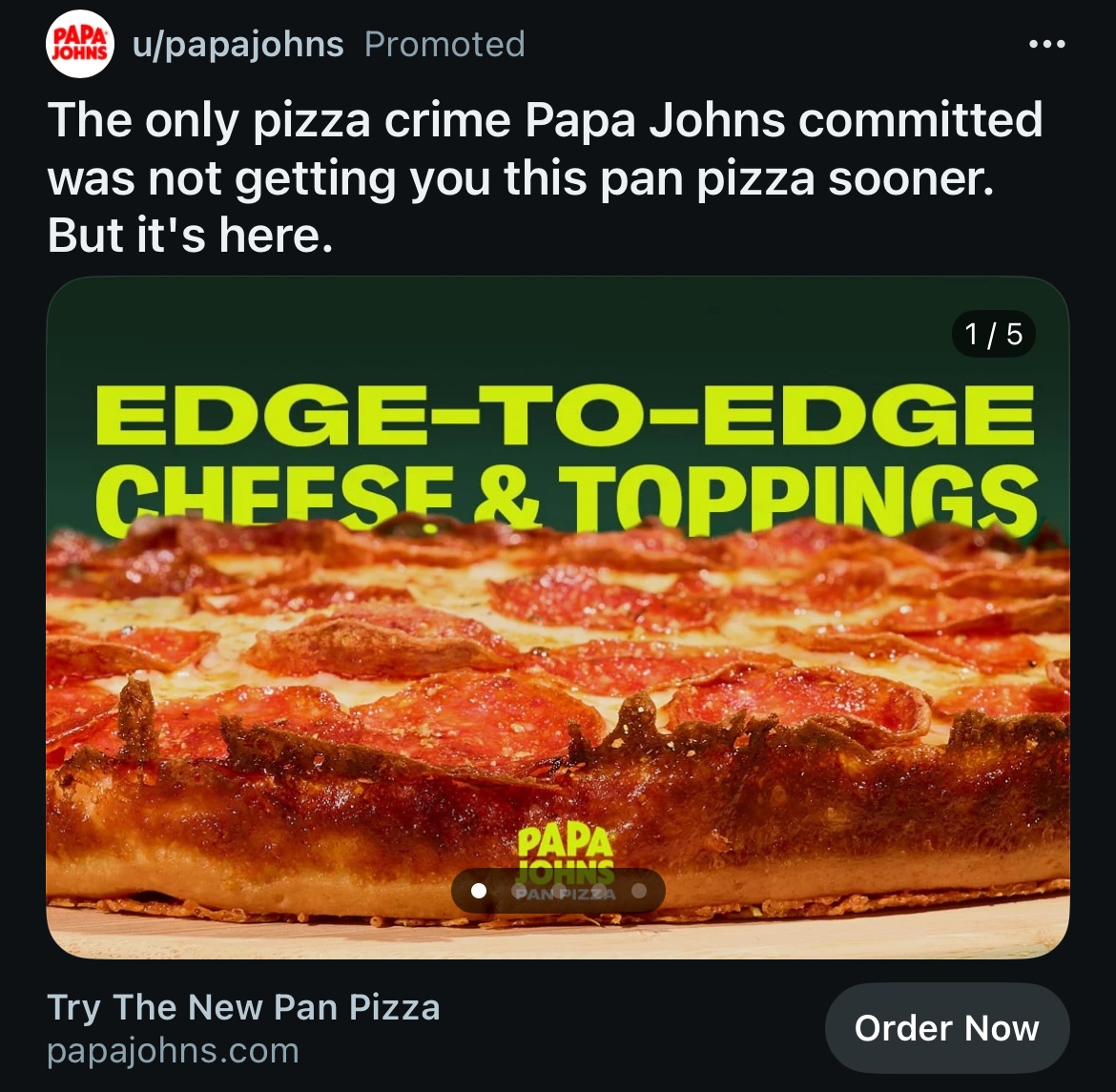1116x1092 pixels.
Task: Tap the Order Now button
Action: (x=946, y=1028)
